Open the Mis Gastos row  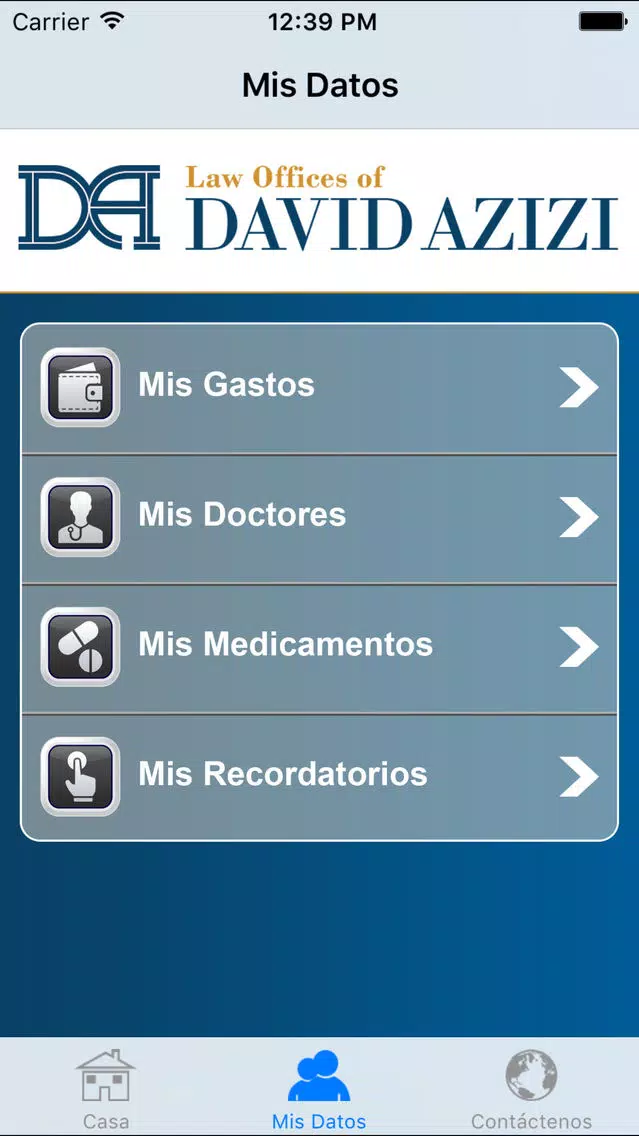click(320, 389)
